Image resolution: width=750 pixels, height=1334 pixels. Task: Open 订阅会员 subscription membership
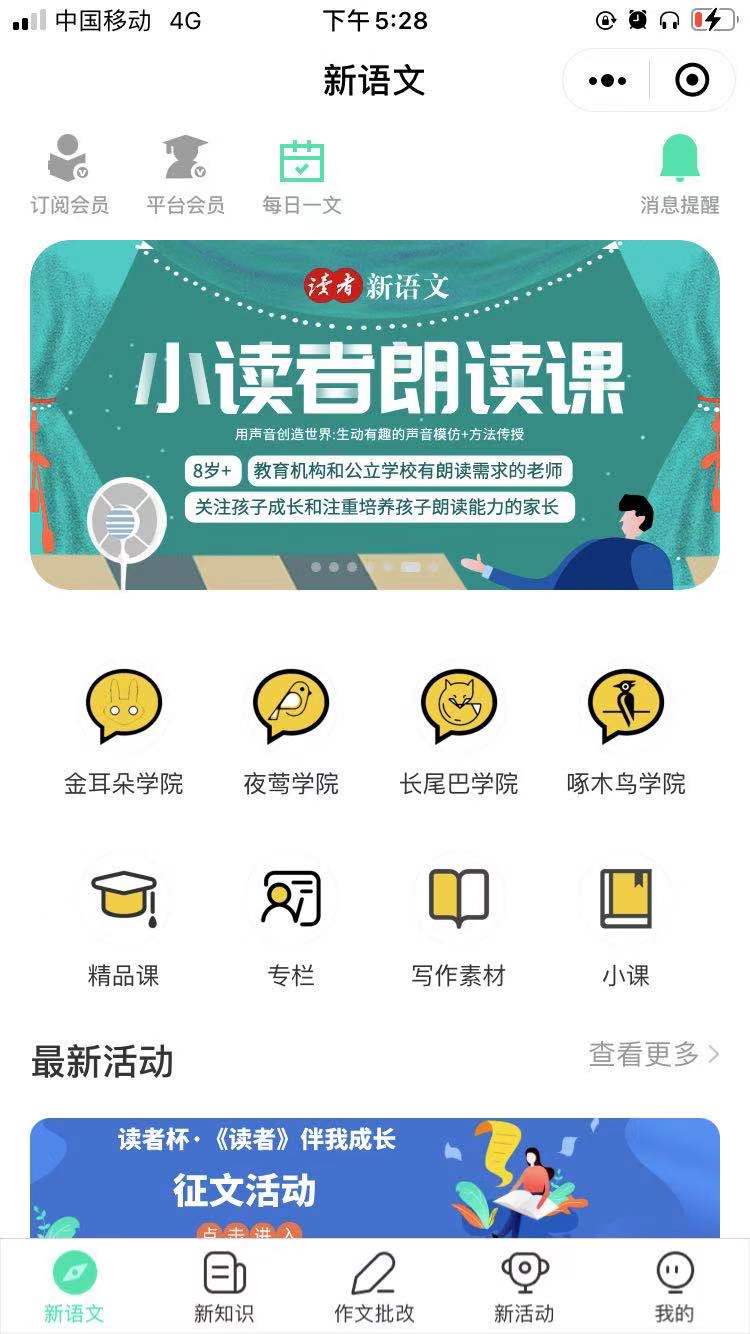pyautogui.click(x=69, y=175)
